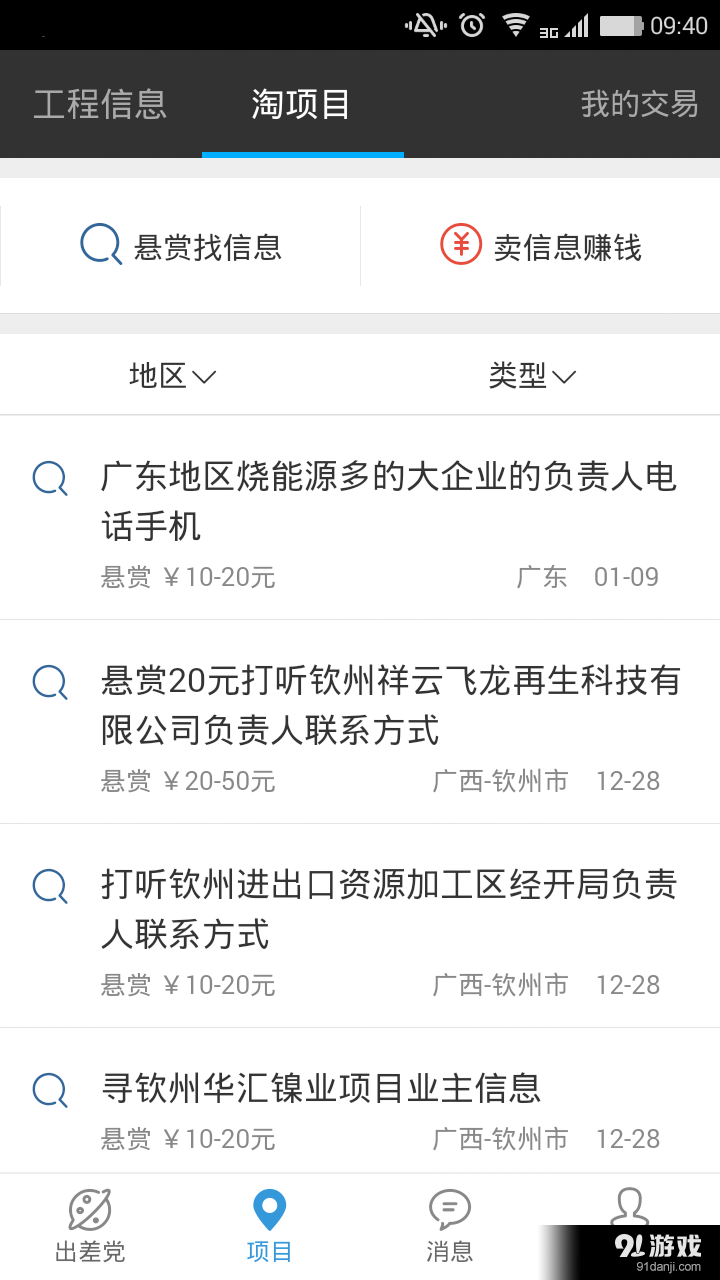Tap the search icon beside 广东地区烧能源 listing
Viewport: 720px width, 1280px height.
point(50,478)
